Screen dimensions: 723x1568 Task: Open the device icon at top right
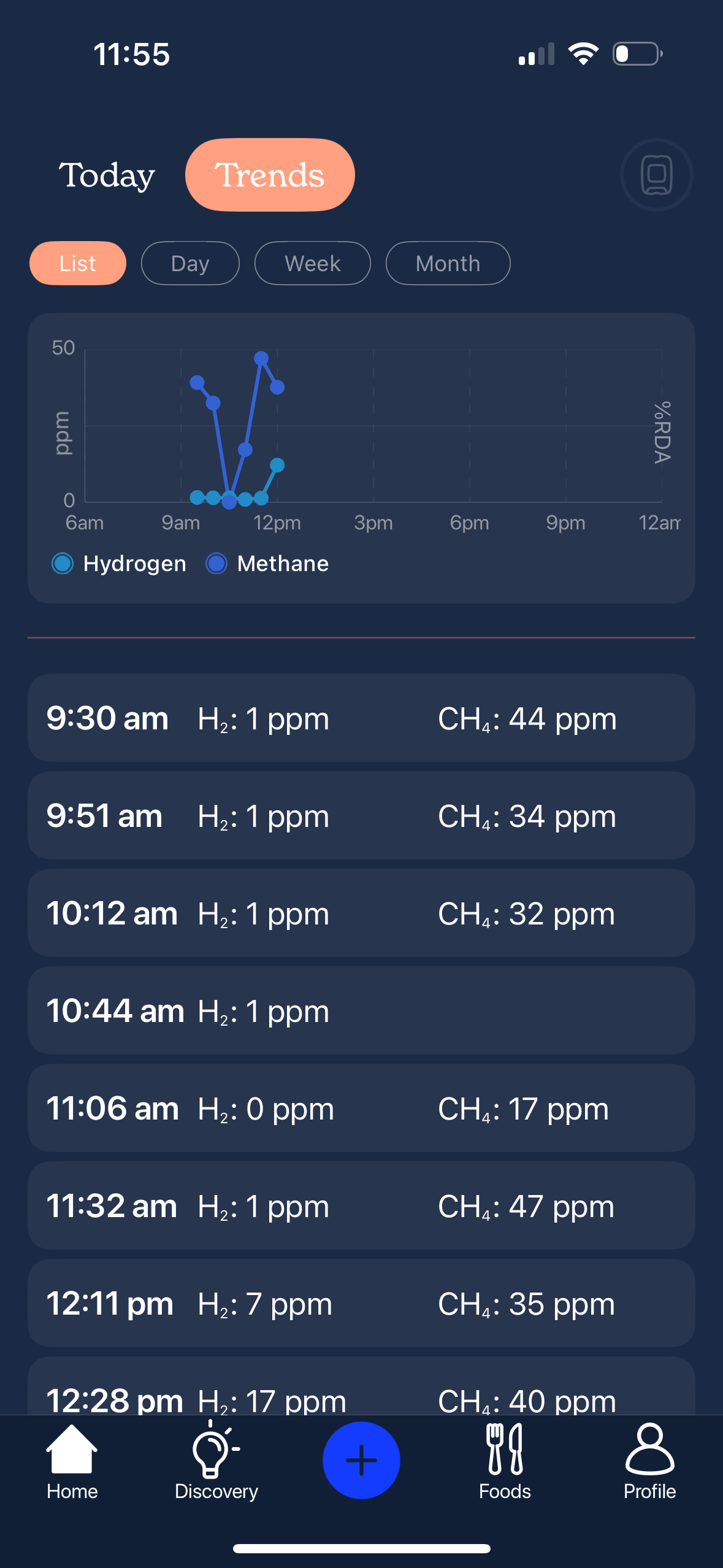656,175
